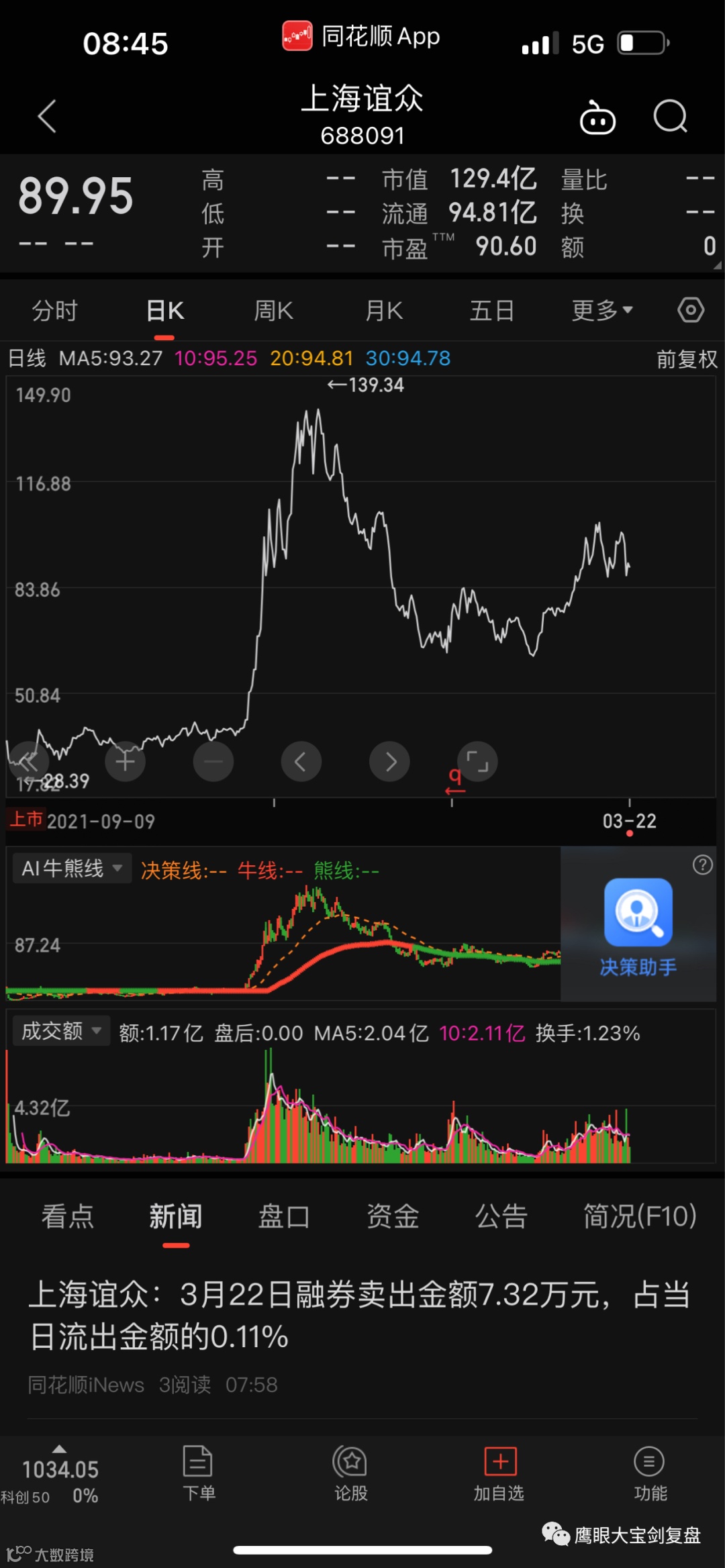This screenshot has width=725, height=1568.
Task: Select the 周K weekly chart tab
Action: coord(273,311)
